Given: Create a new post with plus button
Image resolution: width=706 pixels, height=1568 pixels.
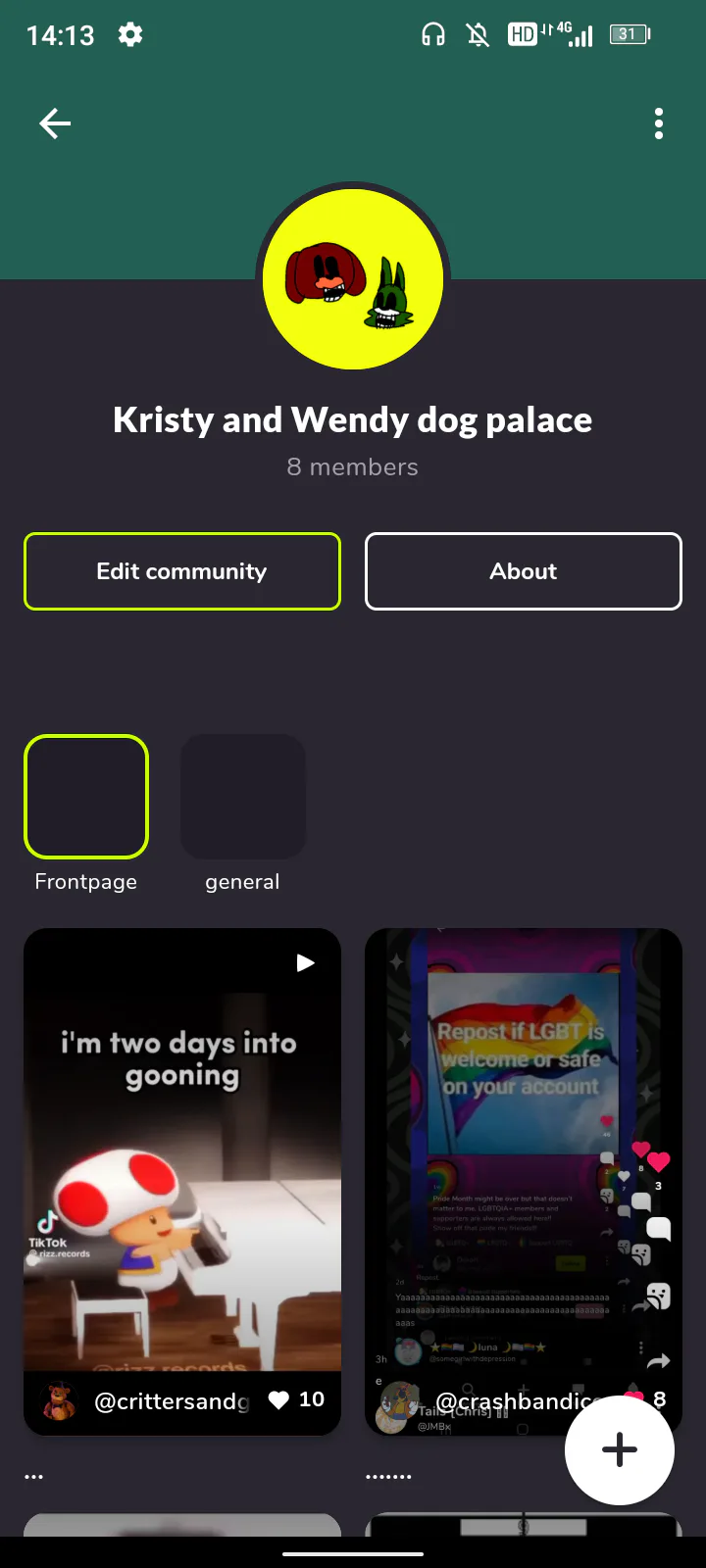Looking at the screenshot, I should pyautogui.click(x=619, y=1449).
